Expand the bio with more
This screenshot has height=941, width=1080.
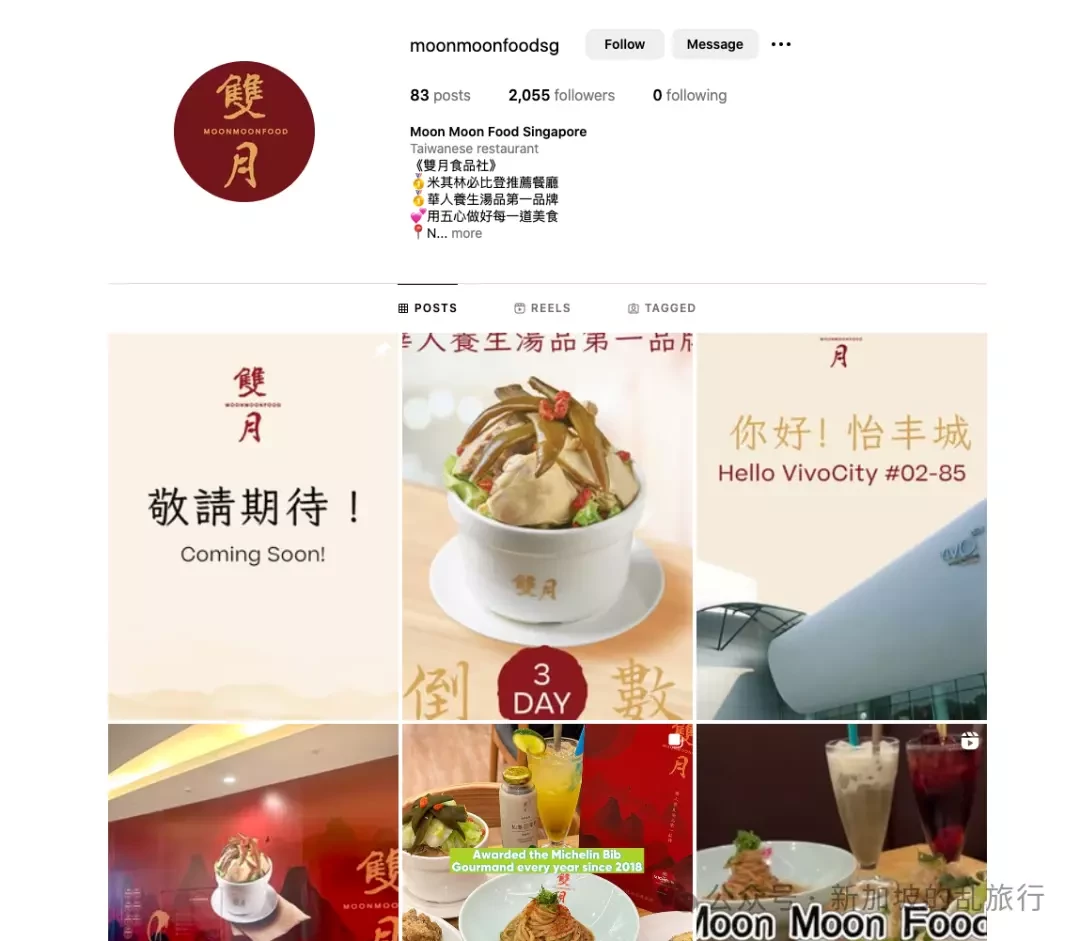pyautogui.click(x=466, y=233)
